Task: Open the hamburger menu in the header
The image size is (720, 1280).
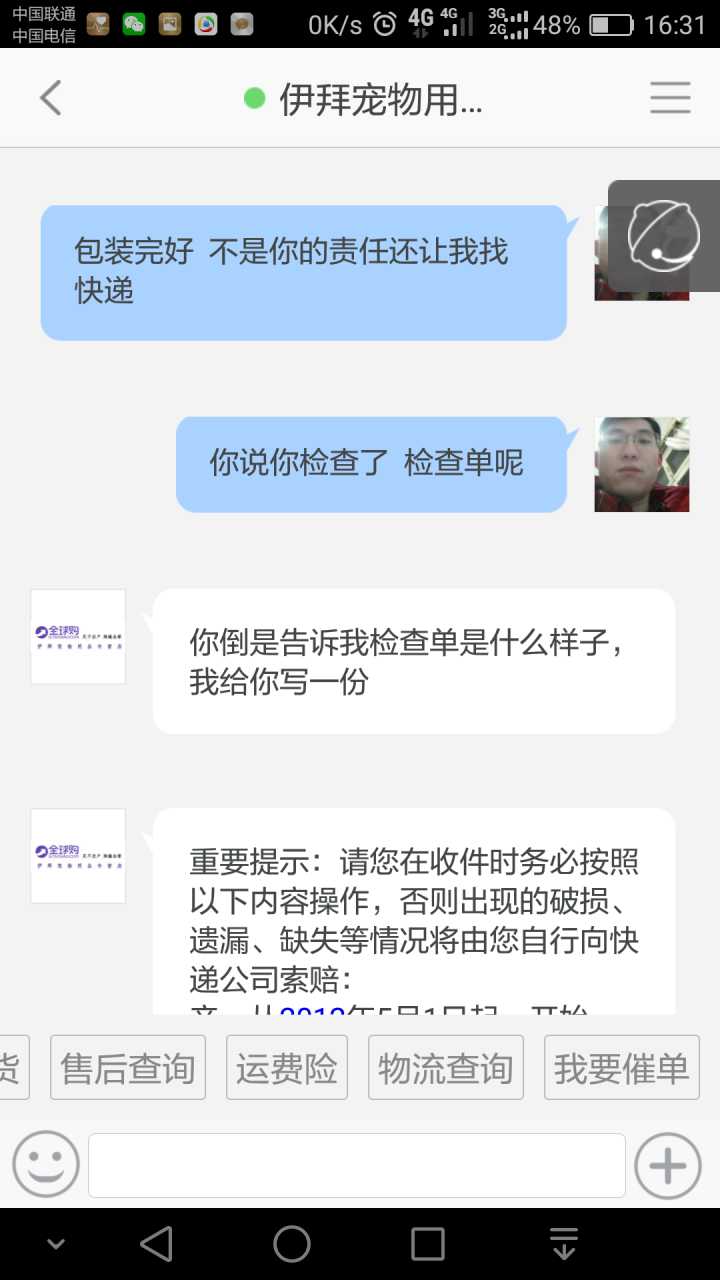Action: [670, 98]
